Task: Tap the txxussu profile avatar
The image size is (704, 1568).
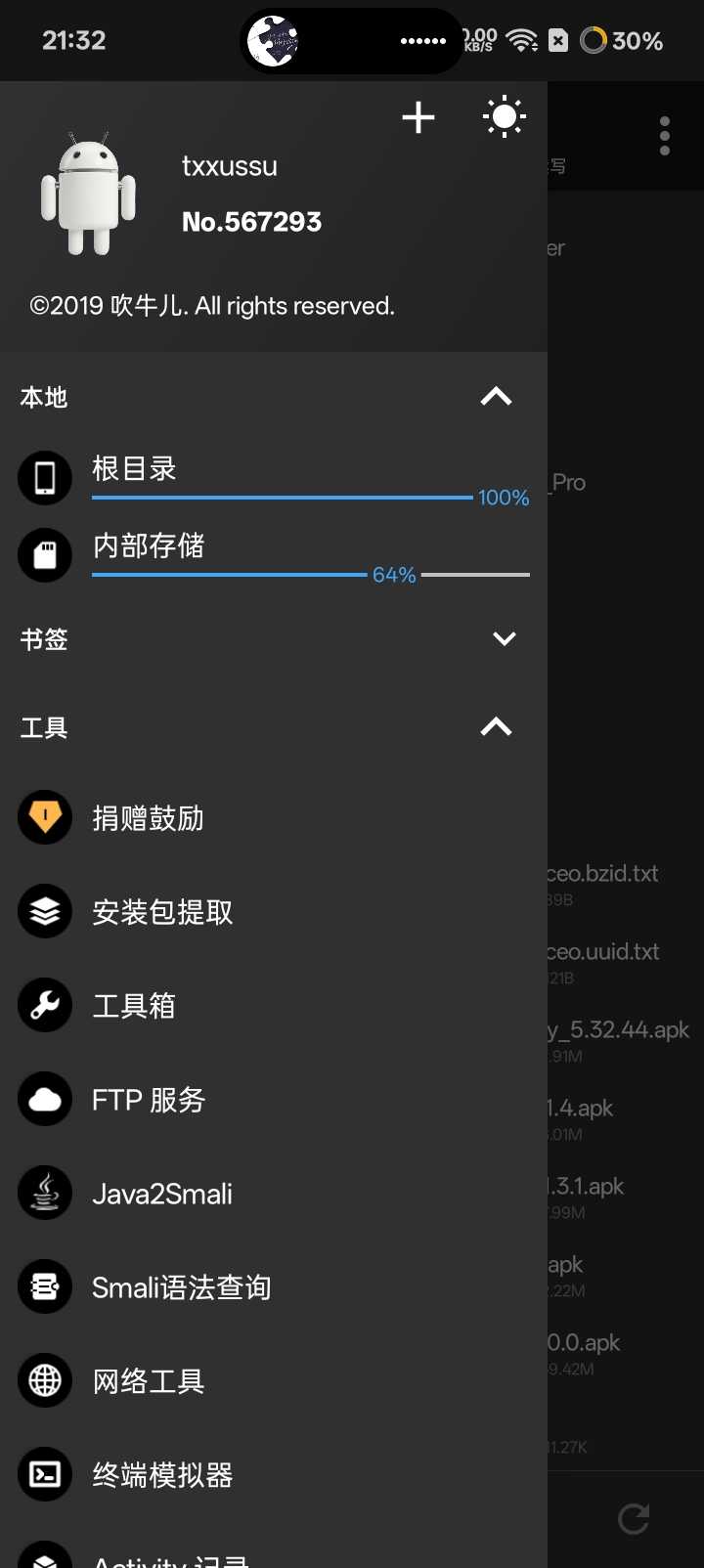Action: point(88,194)
